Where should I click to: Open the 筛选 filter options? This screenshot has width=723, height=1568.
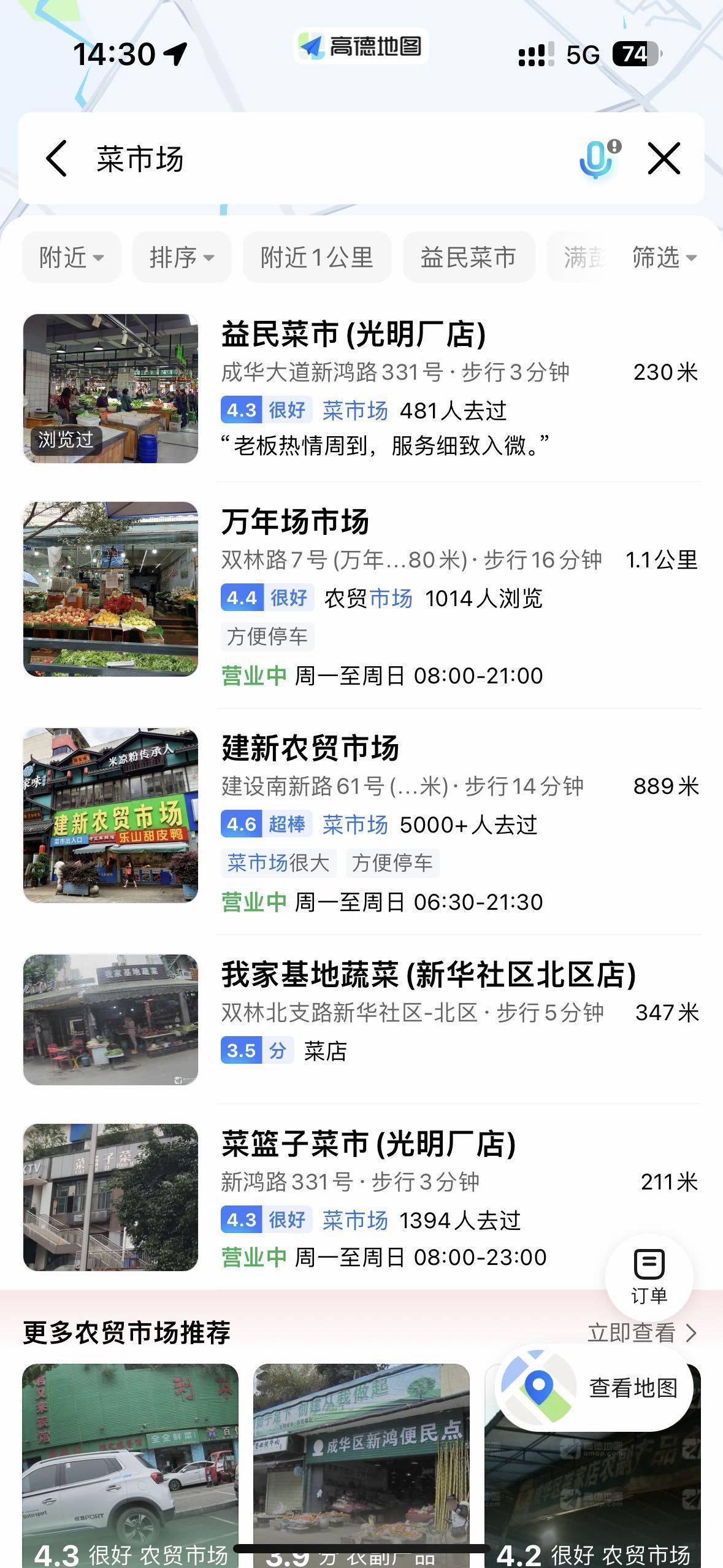664,258
